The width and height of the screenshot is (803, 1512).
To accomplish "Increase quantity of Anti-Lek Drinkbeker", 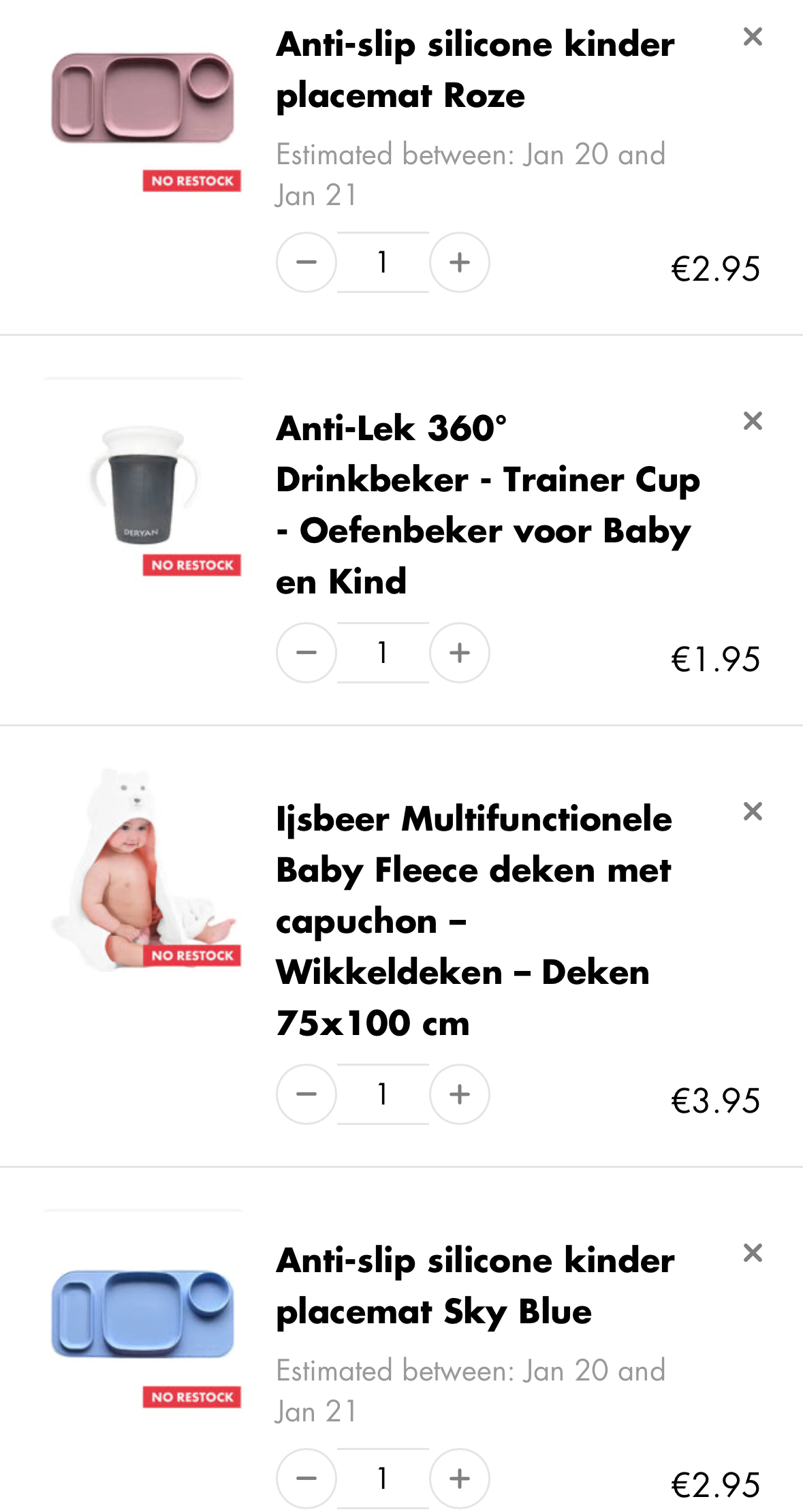I will coord(460,653).
